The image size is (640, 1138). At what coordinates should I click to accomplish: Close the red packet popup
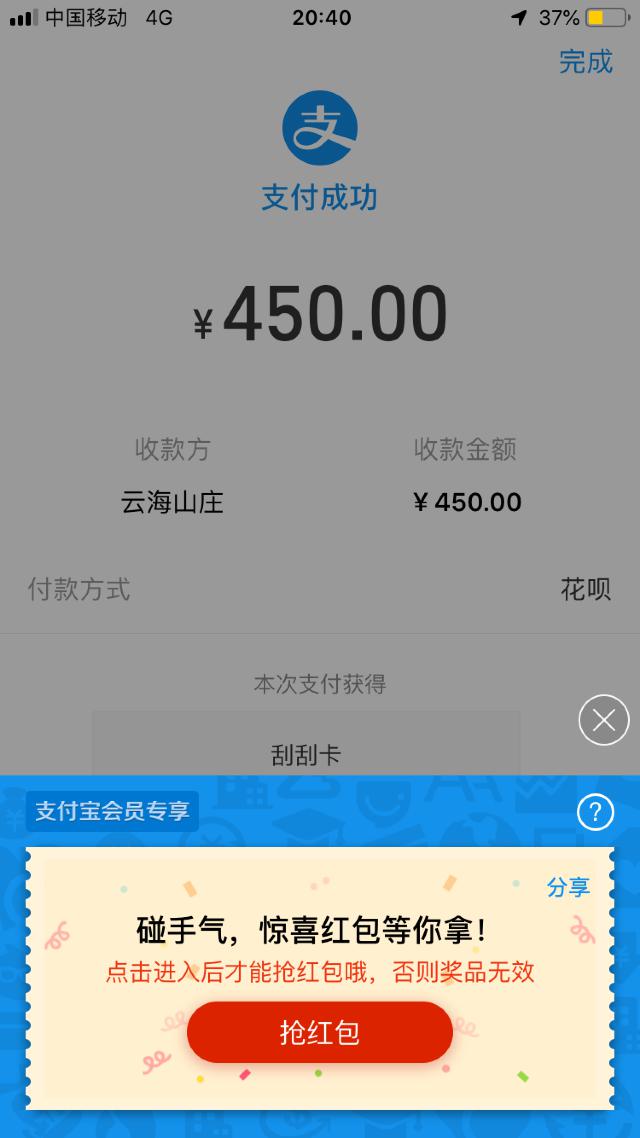(604, 720)
